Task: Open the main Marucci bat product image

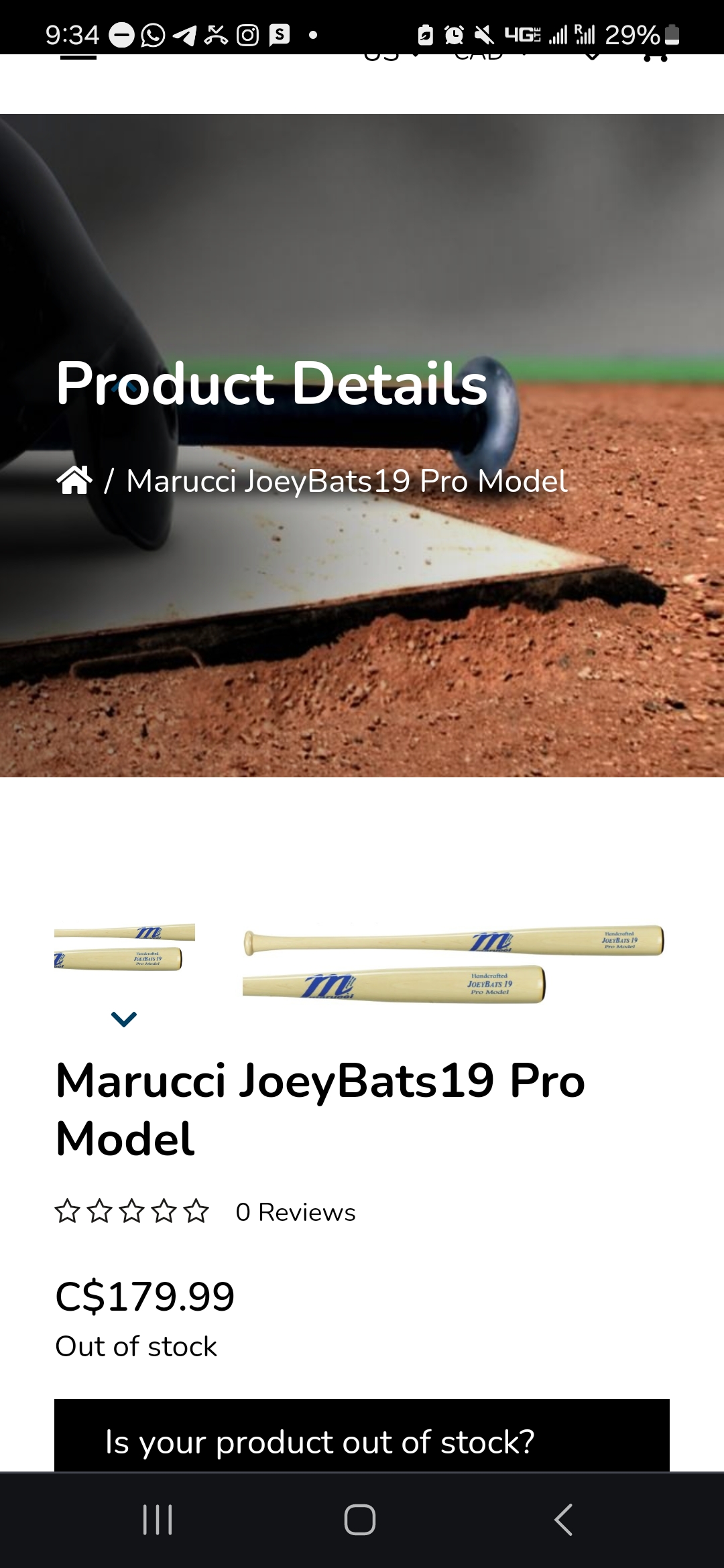Action: (454, 964)
